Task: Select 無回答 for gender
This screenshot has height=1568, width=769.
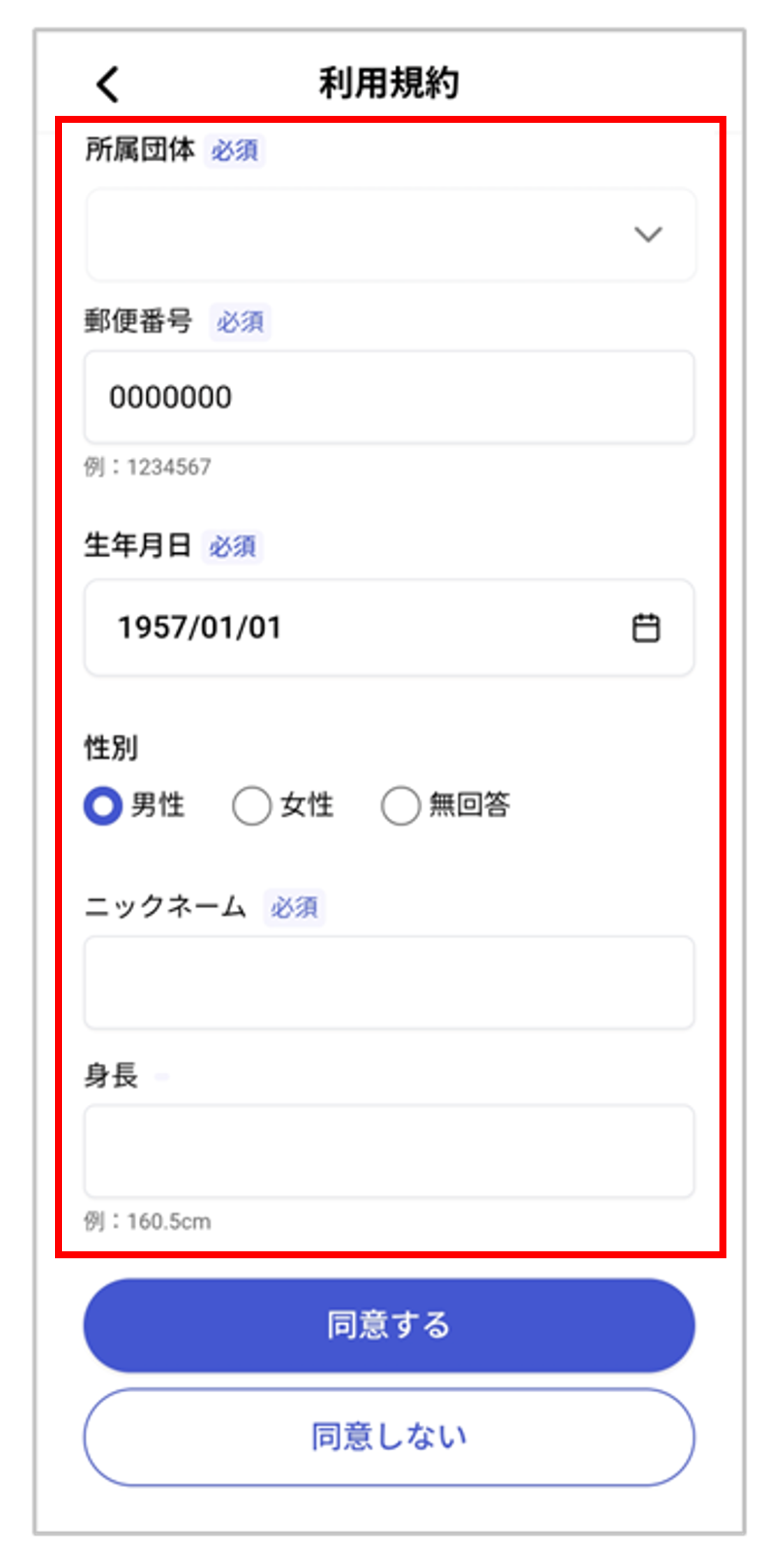Action: coord(401,806)
